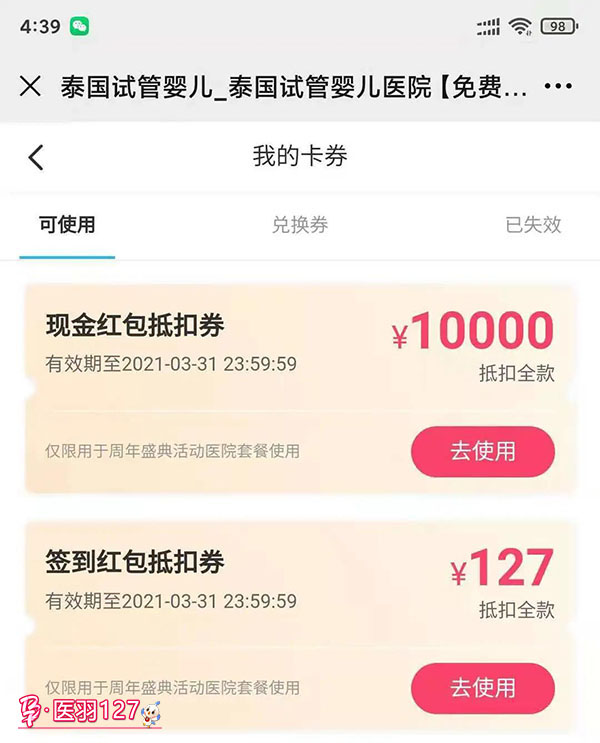Tap 去使用 on 签到红包抵扣券

pyautogui.click(x=482, y=688)
